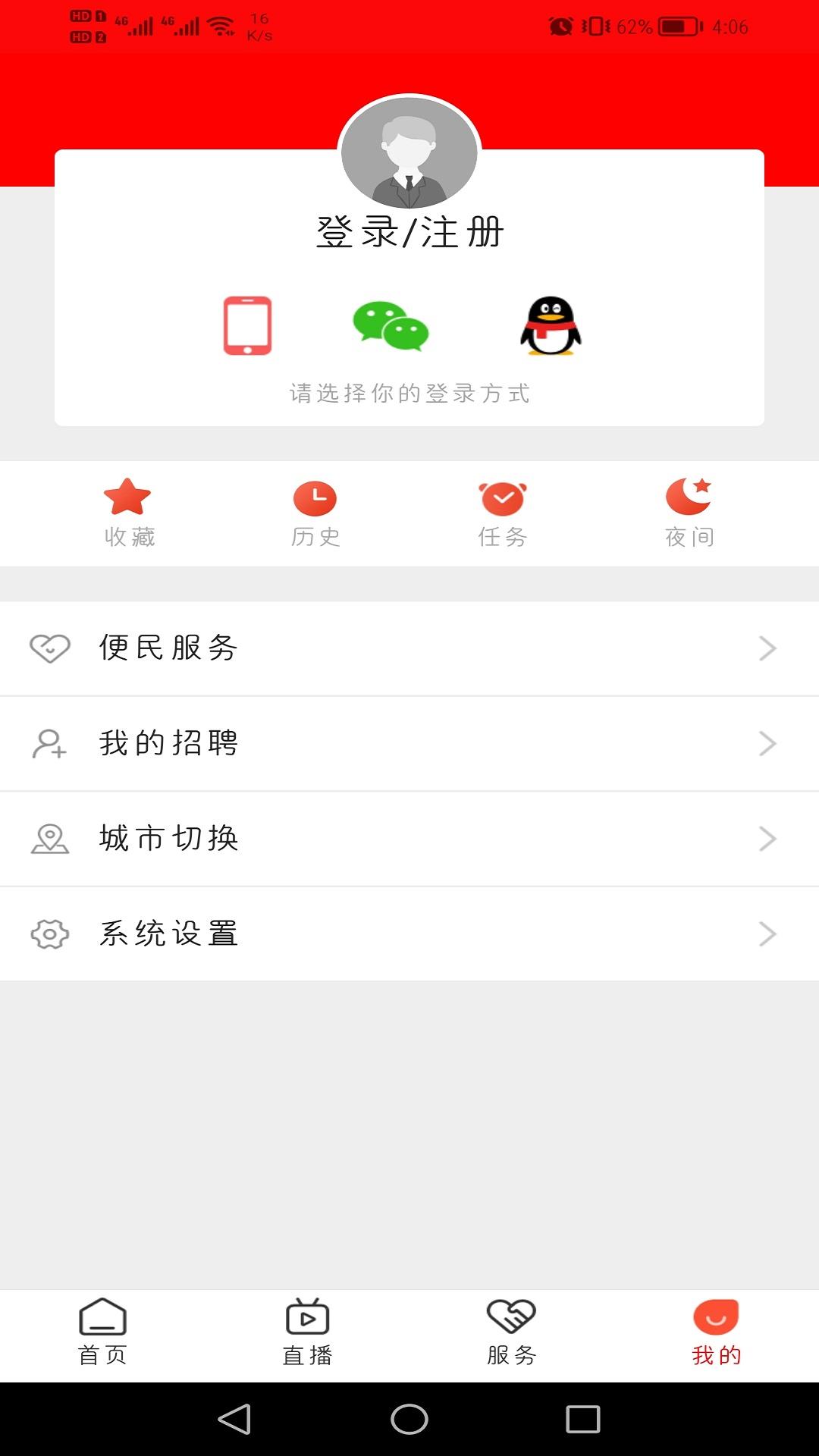Open 我的招聘 row
Viewport: 819px width, 1456px height.
pyautogui.click(x=409, y=743)
